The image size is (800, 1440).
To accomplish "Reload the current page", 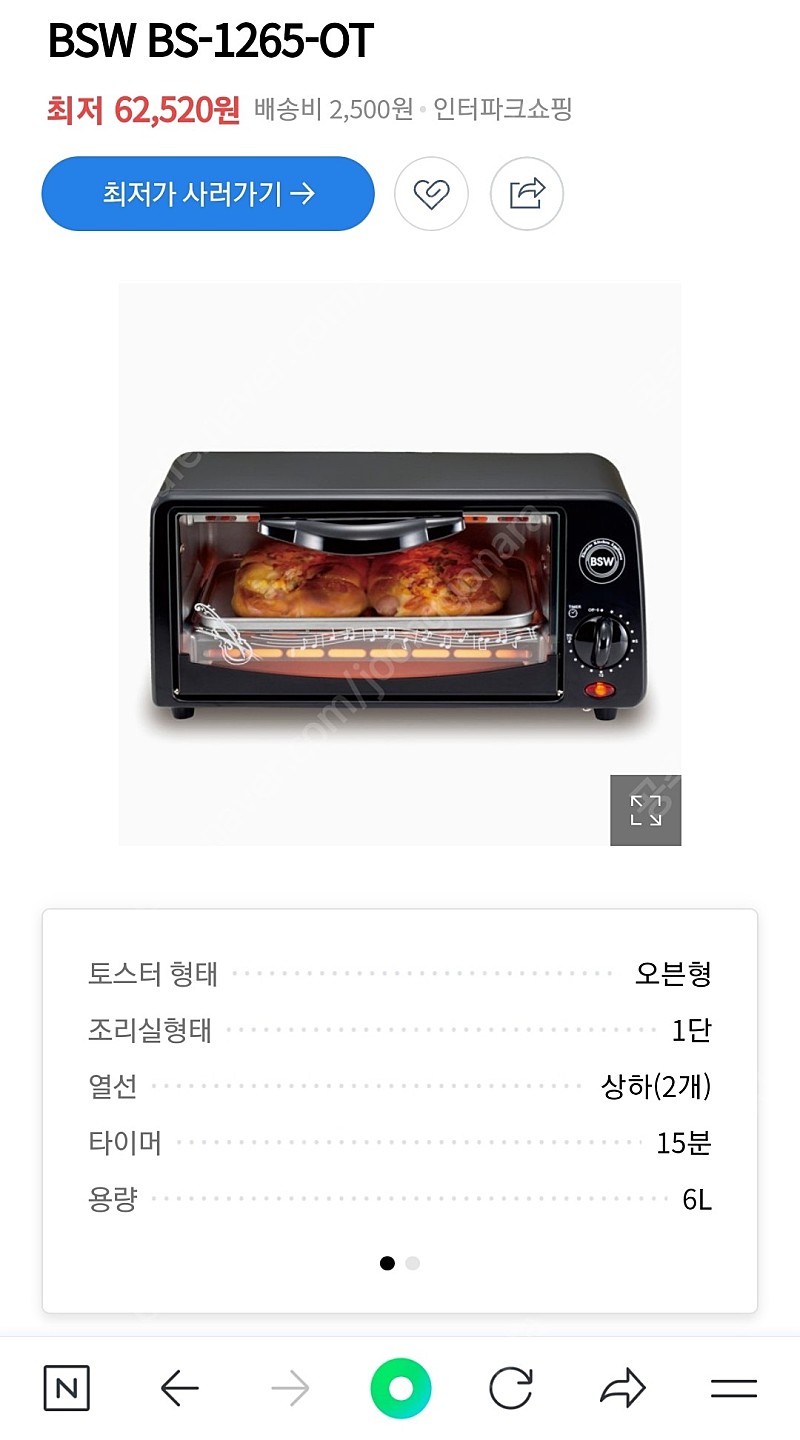I will (x=511, y=1388).
